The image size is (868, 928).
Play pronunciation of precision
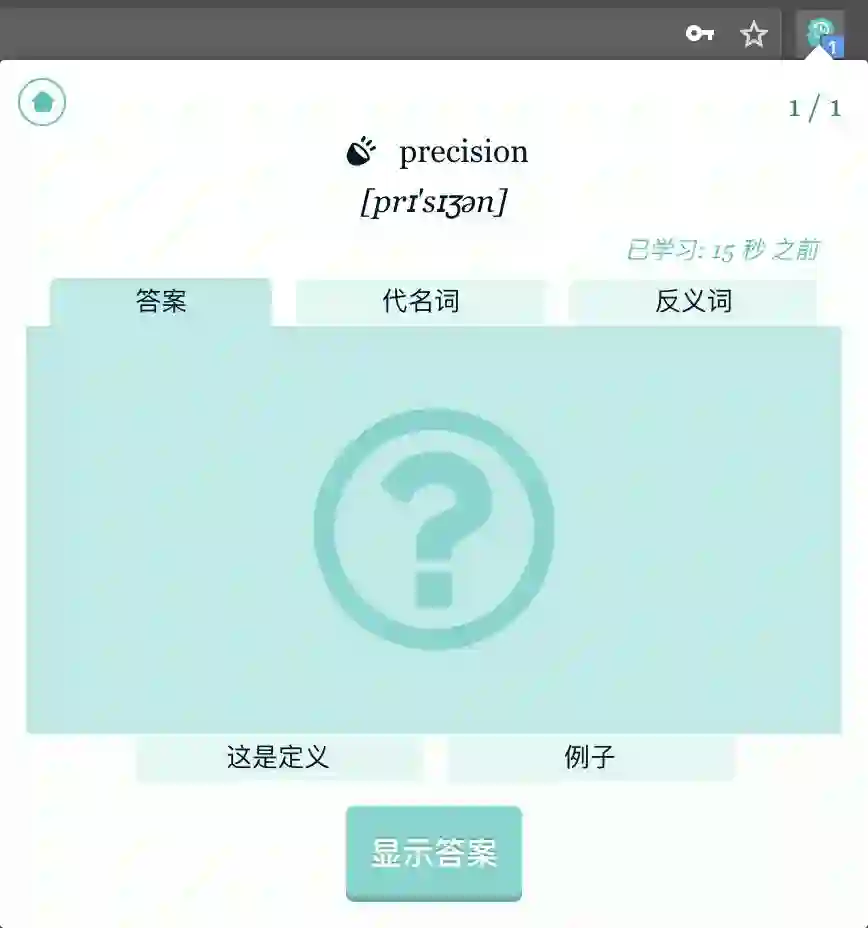[x=361, y=152]
